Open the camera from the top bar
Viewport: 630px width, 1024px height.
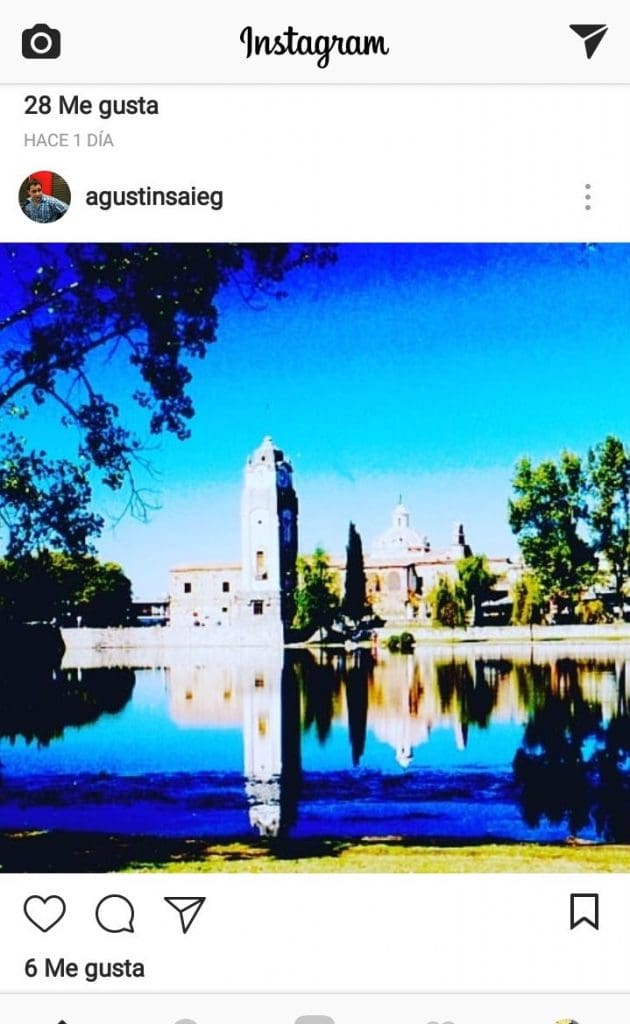(41, 42)
